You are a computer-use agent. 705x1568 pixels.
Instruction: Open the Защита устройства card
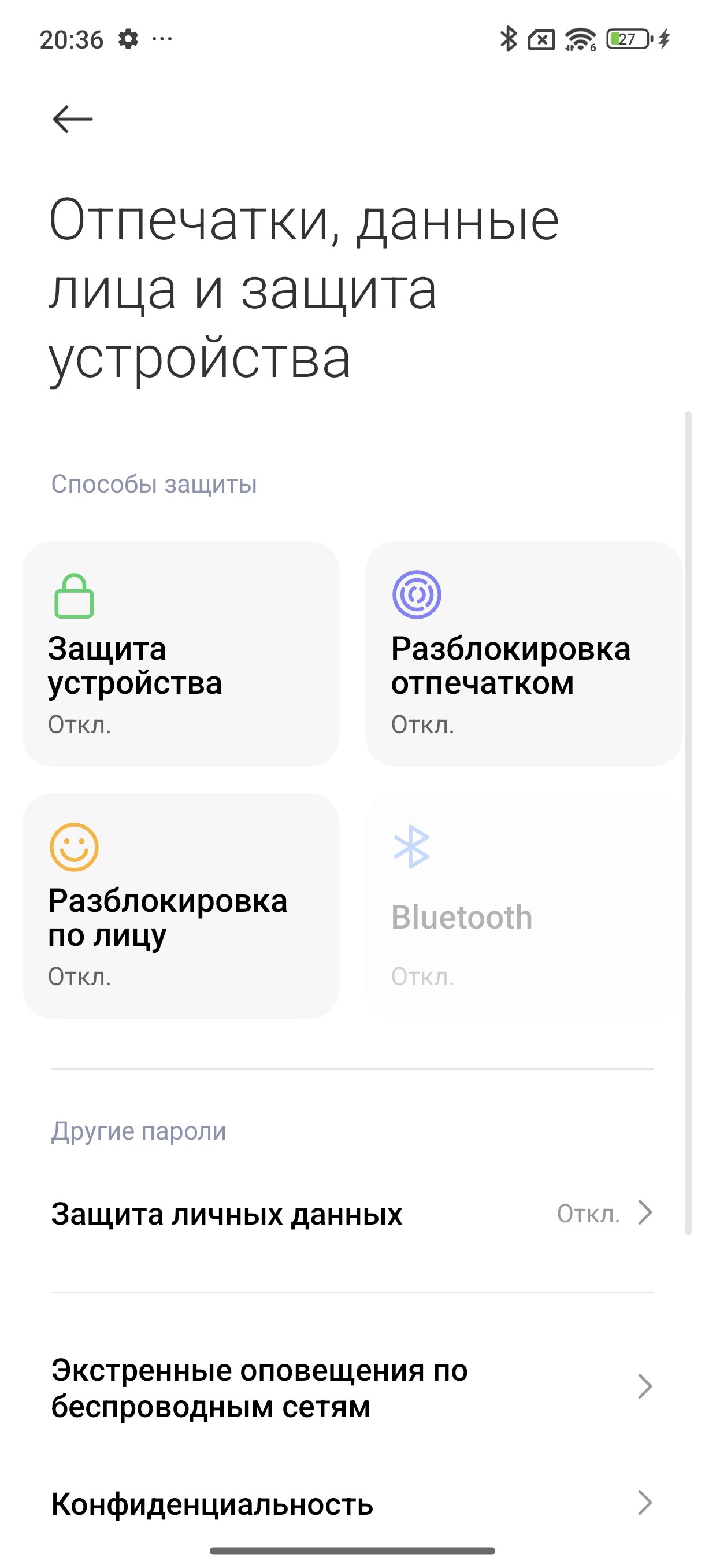click(x=181, y=654)
